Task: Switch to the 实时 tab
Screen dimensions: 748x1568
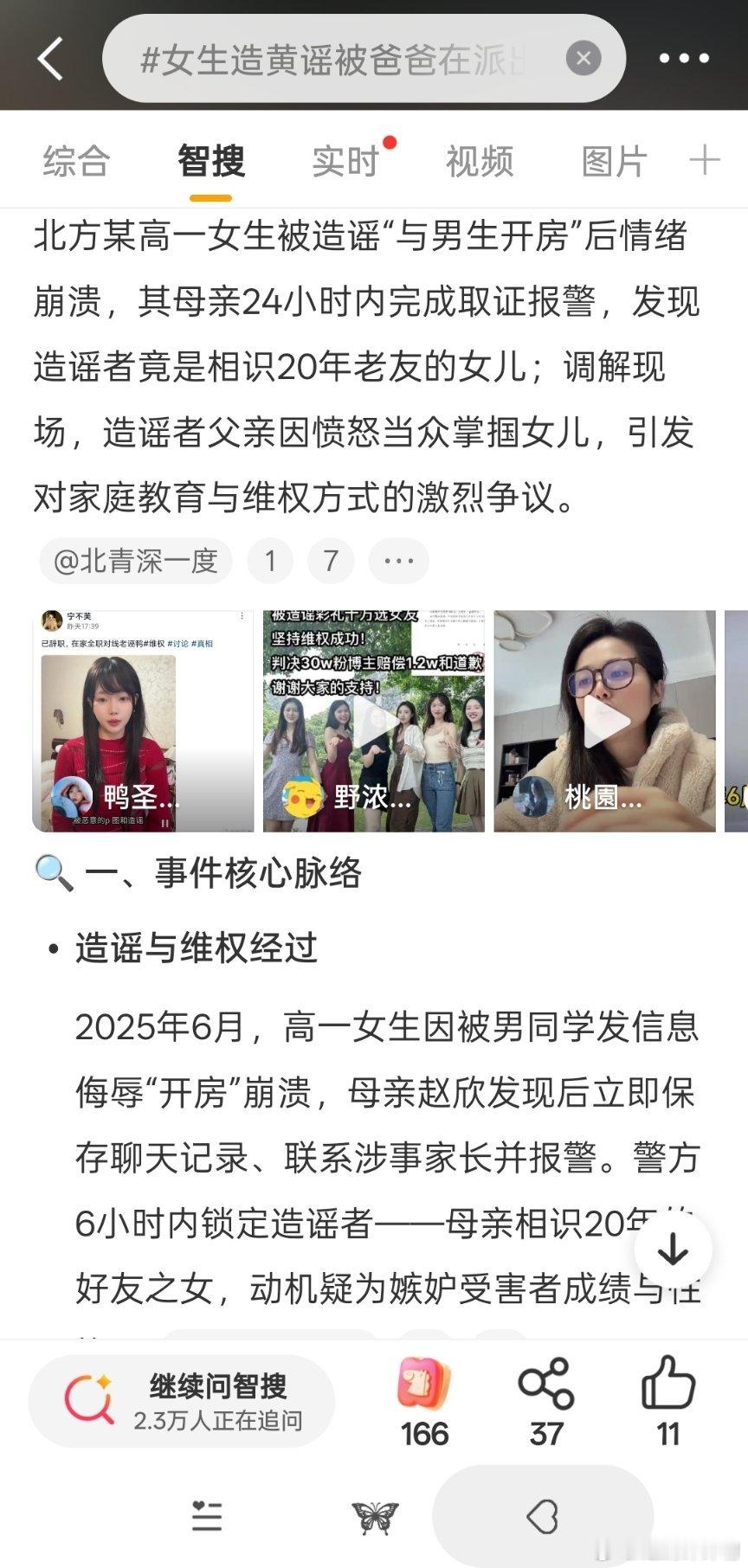Action: (348, 159)
